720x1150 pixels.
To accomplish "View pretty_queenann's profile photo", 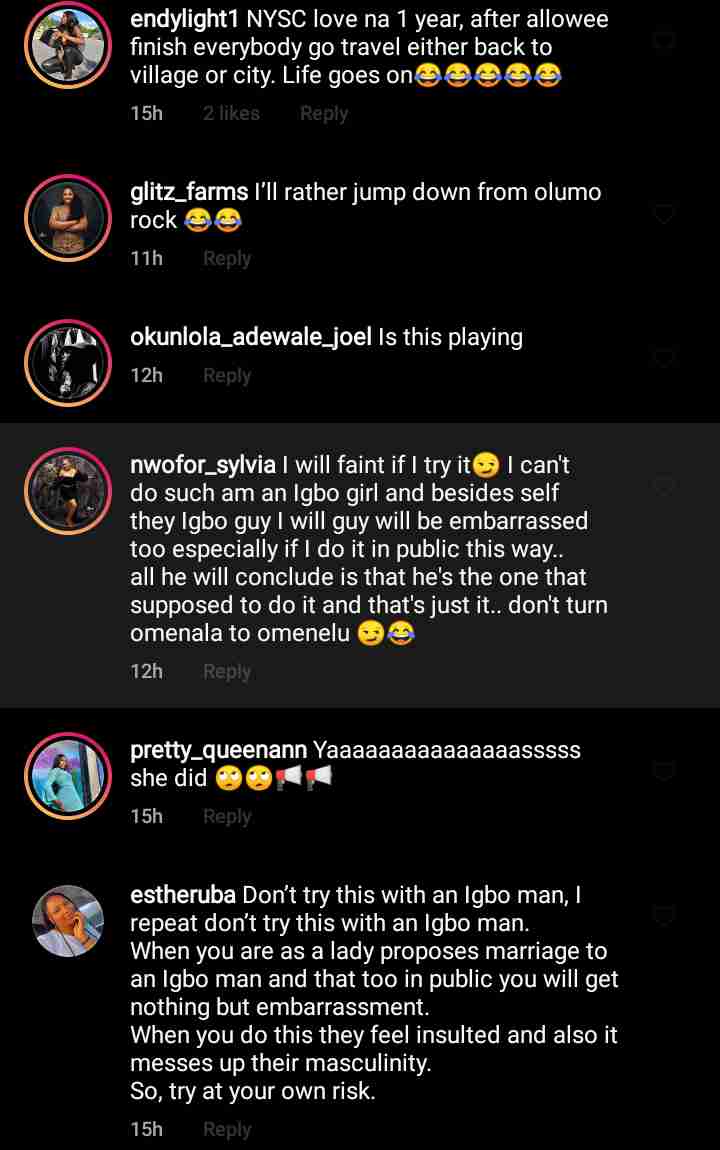I will point(68,776).
